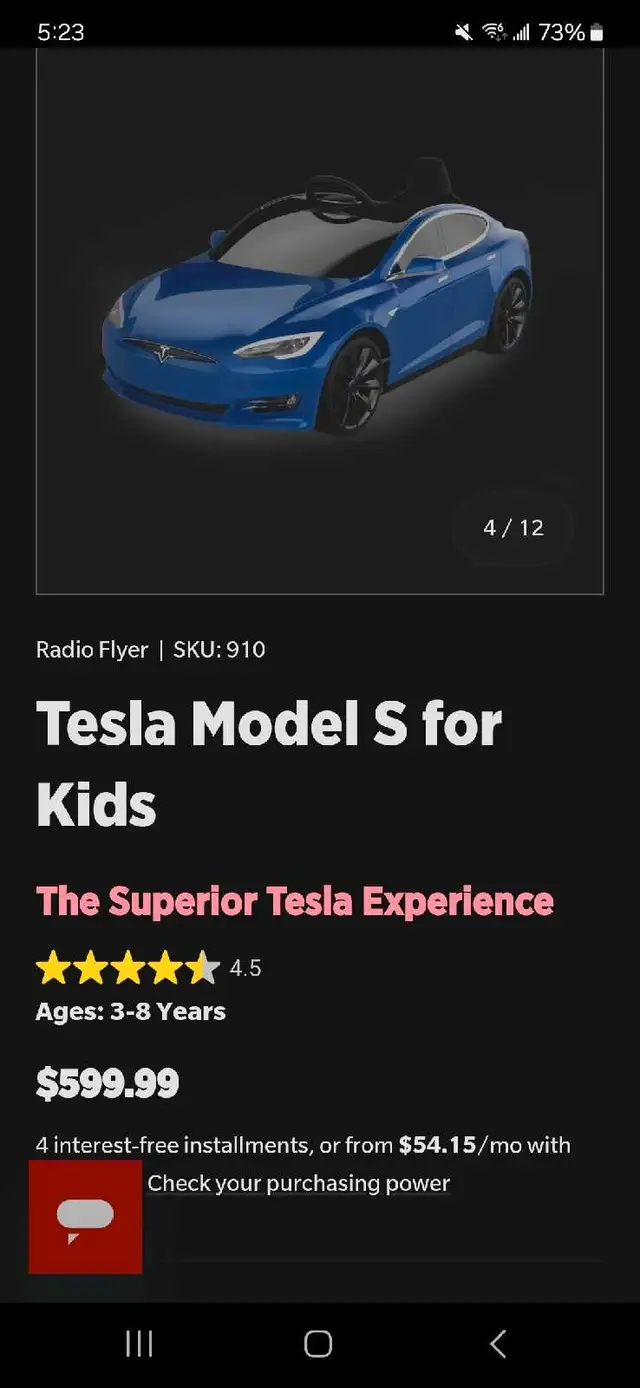640x1388 pixels.
Task: Open the Check your purchasing power link
Action: click(299, 1183)
